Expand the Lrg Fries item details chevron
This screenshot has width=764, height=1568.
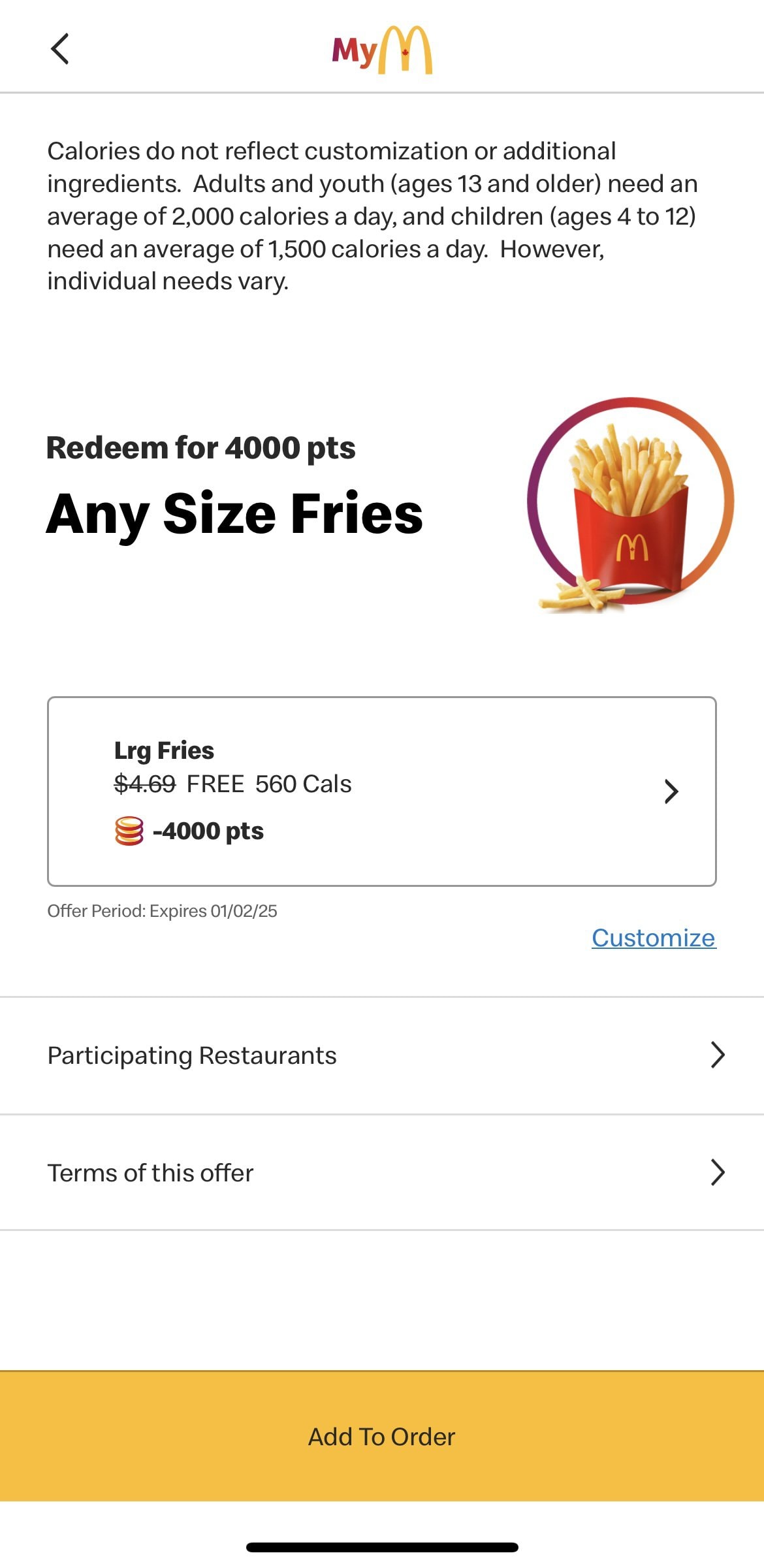tap(671, 792)
